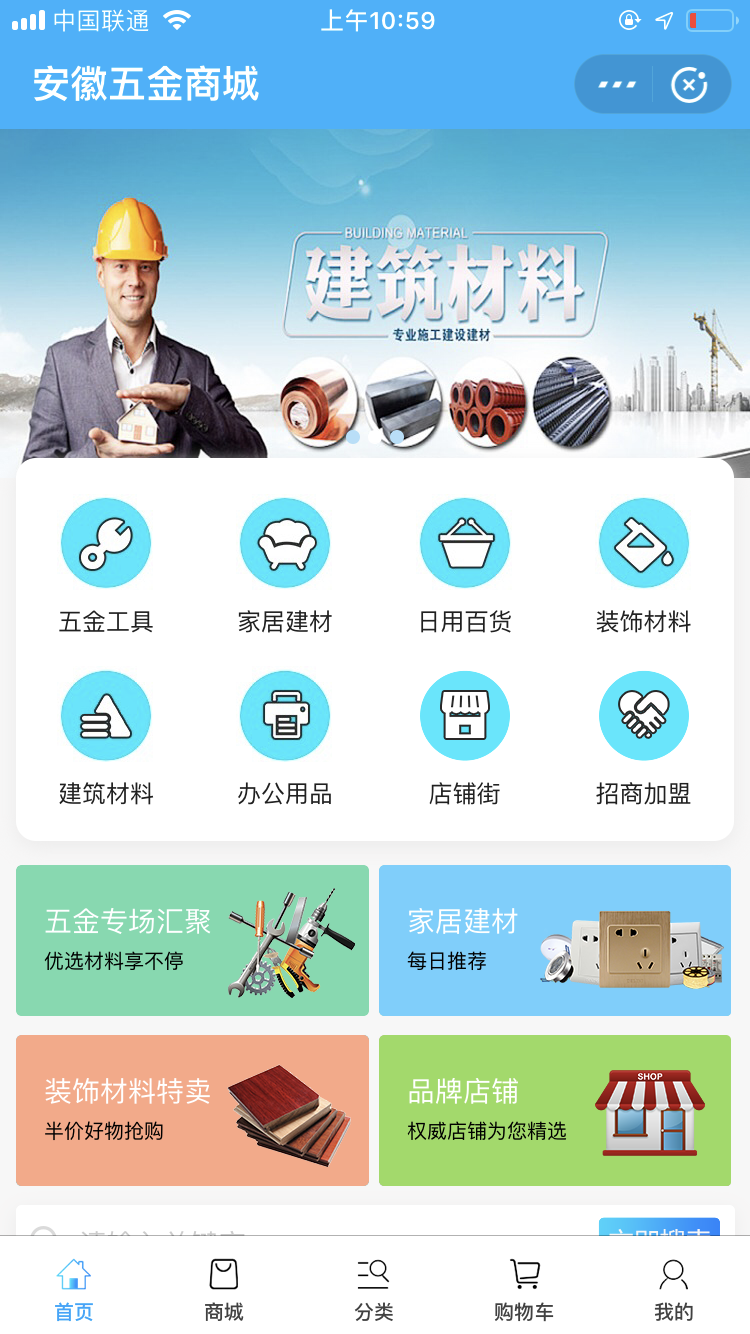
Task: Open the 五金专场汇聚 promotion banner
Action: coord(192,939)
